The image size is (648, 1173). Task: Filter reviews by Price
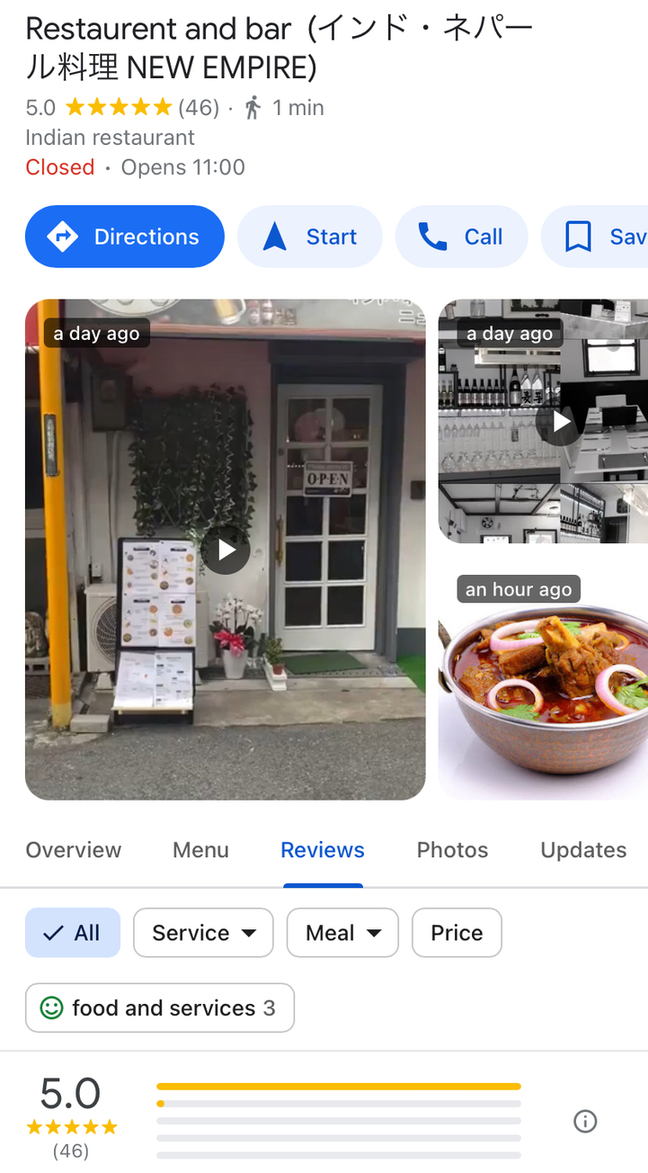(457, 933)
